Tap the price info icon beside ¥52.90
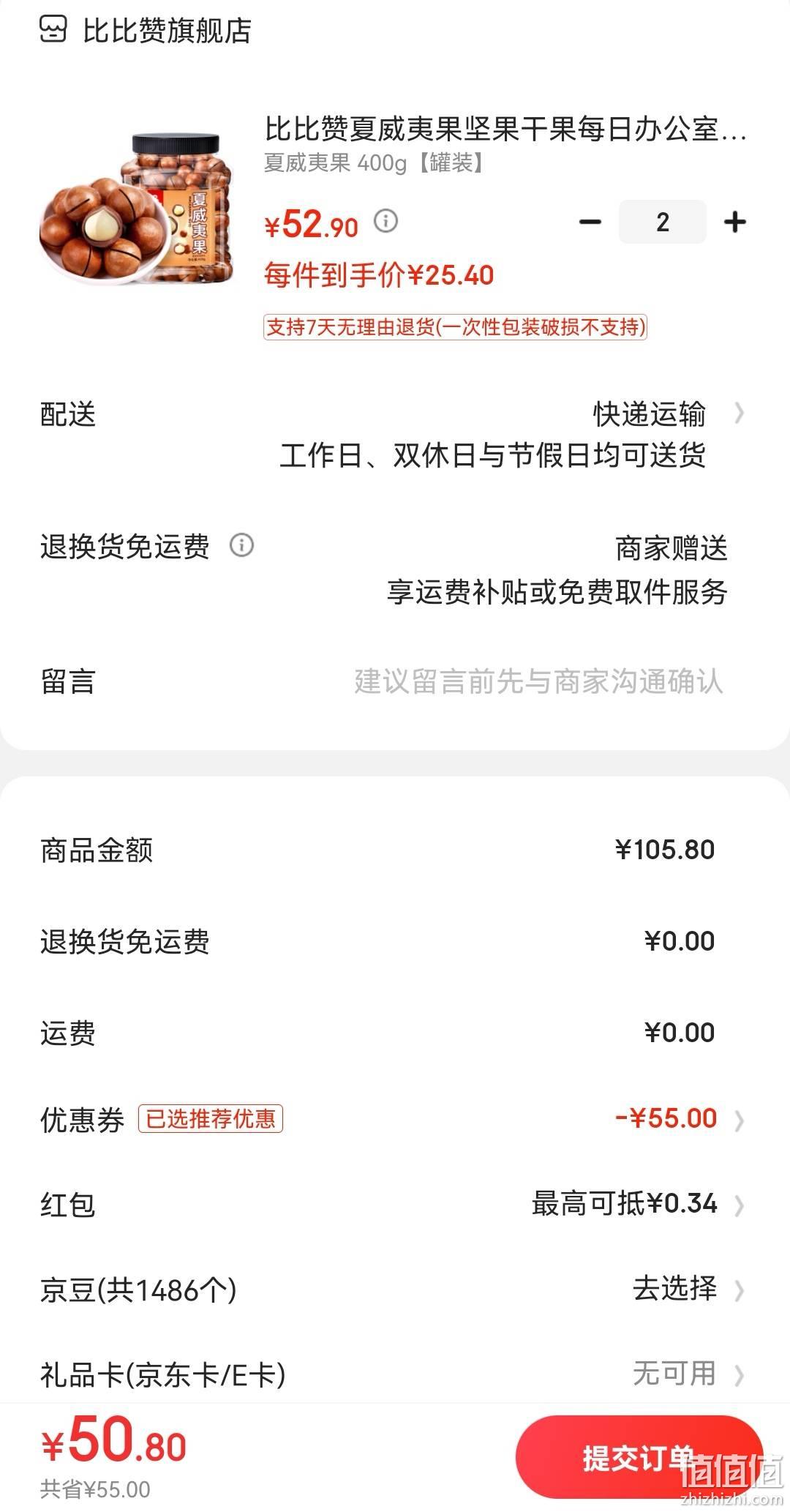790x1512 pixels. click(x=386, y=220)
